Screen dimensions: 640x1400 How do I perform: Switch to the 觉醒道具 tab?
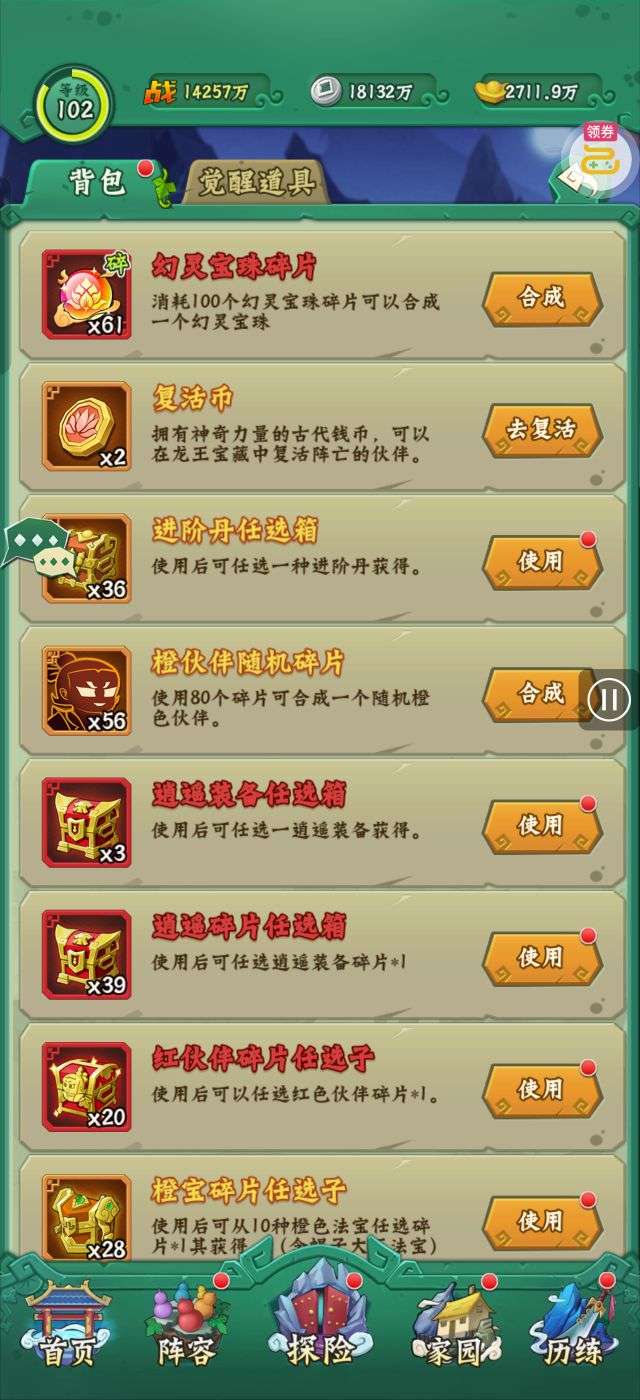tap(255, 182)
